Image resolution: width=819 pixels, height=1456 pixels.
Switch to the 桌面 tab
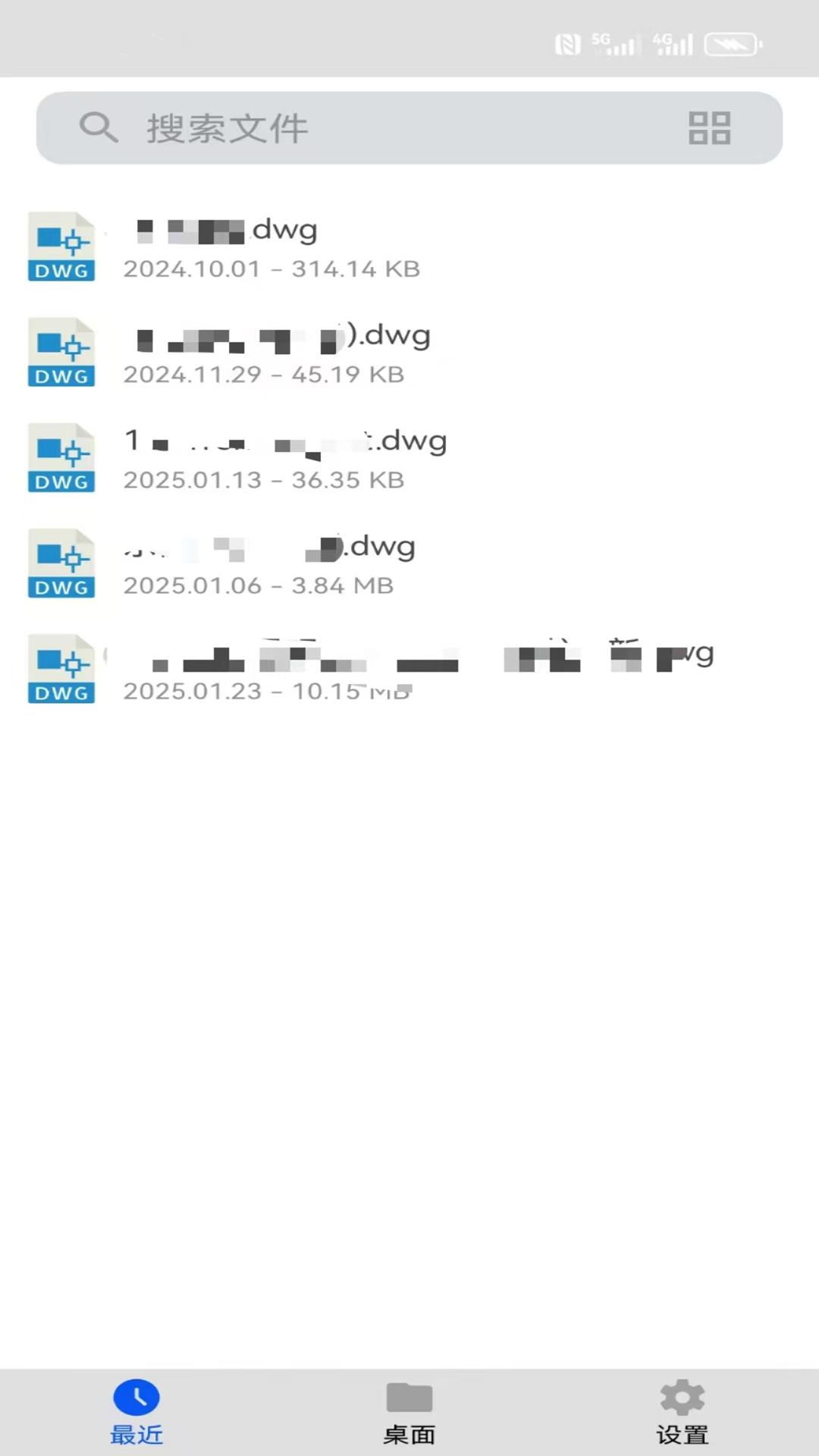(x=409, y=1412)
